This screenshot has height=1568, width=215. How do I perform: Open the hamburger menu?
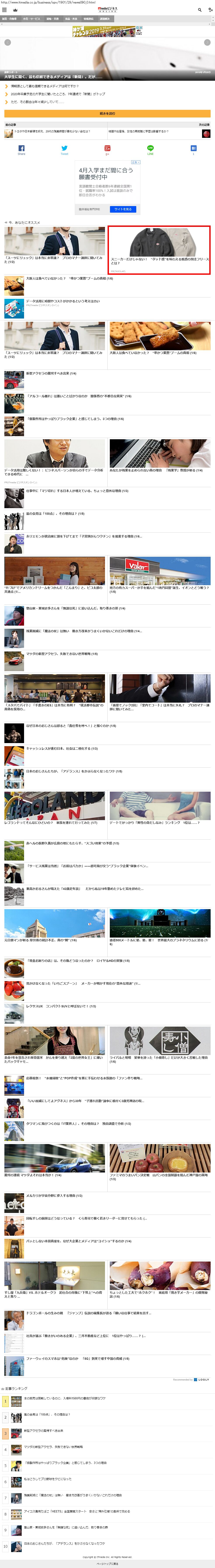pos(4,10)
